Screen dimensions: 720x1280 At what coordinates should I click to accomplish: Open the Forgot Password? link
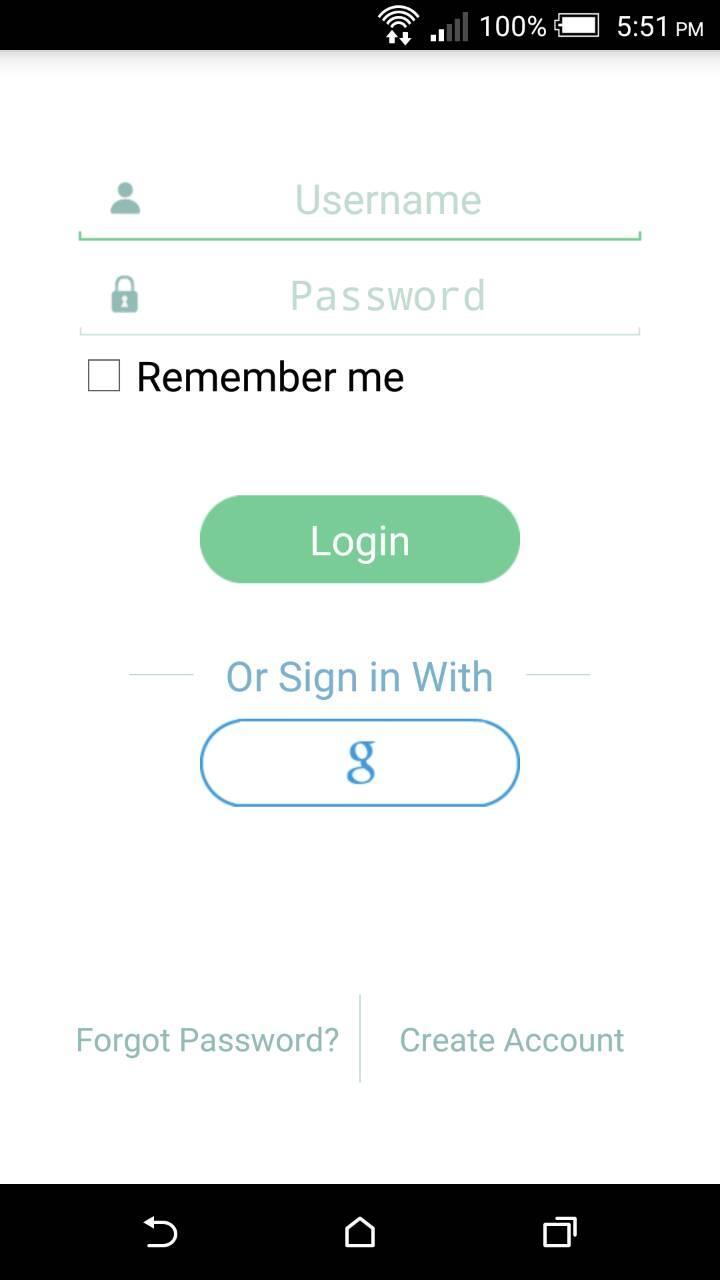207,1040
